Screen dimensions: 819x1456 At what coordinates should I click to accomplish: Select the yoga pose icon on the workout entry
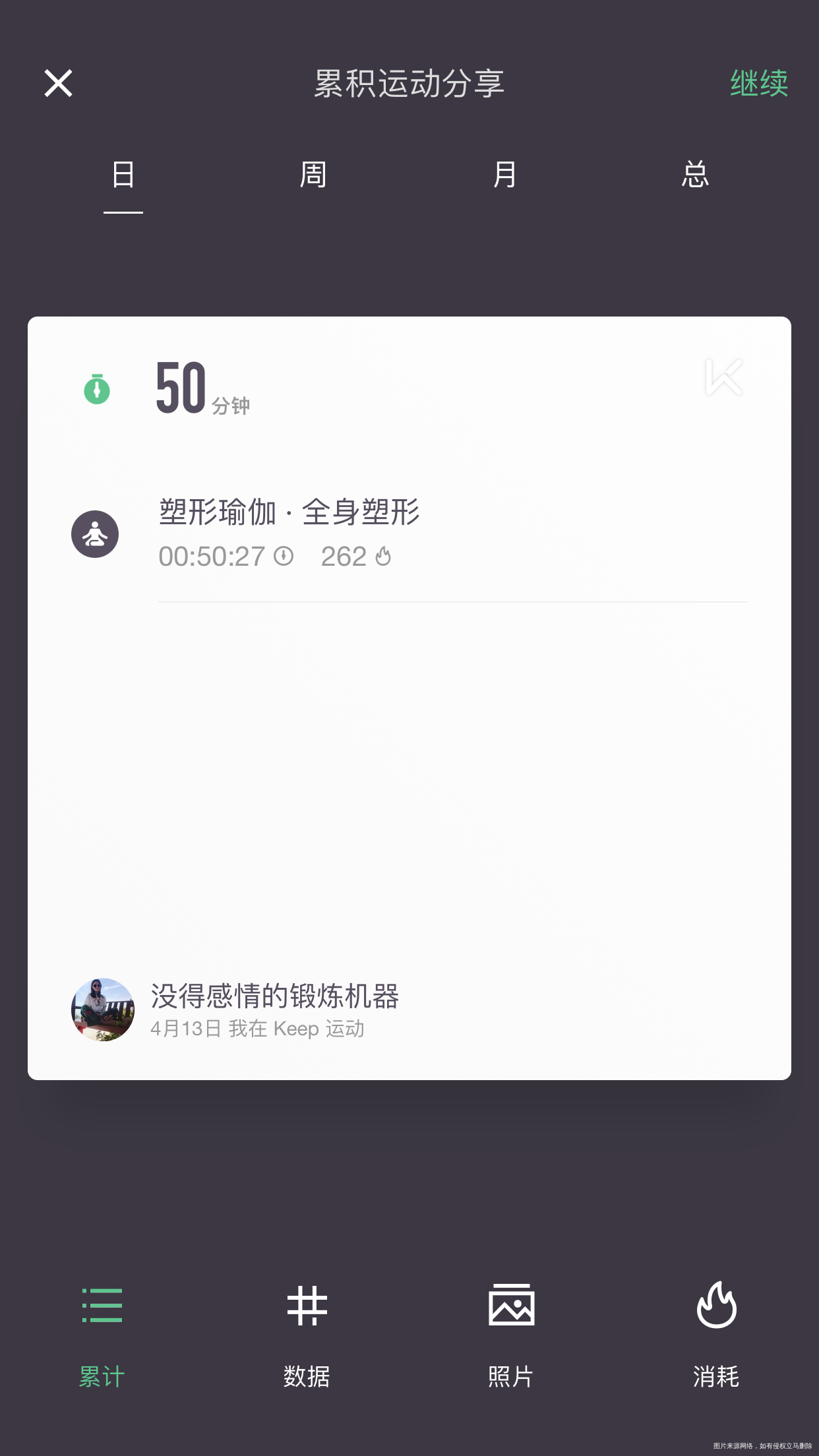point(95,534)
